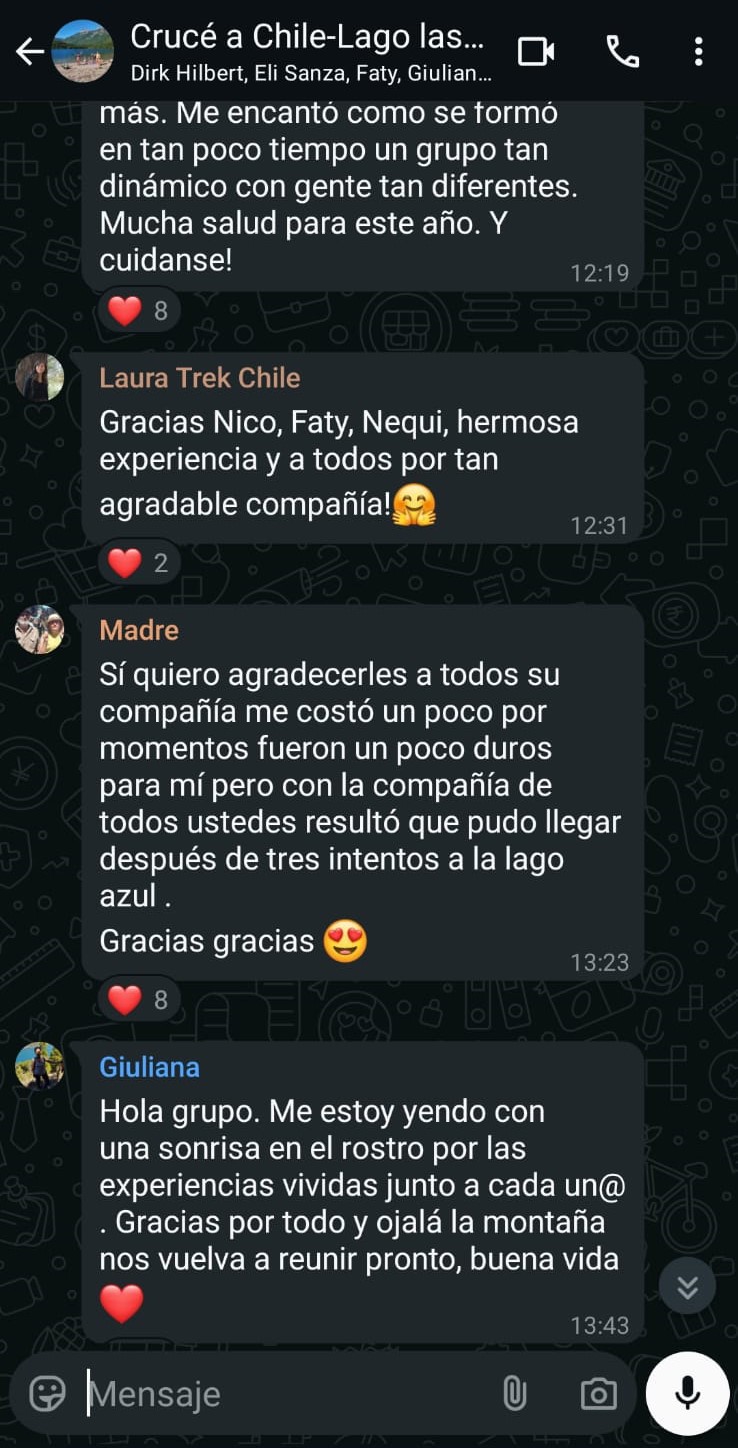Start a group voice call
The image size is (738, 1448).
pos(622,52)
